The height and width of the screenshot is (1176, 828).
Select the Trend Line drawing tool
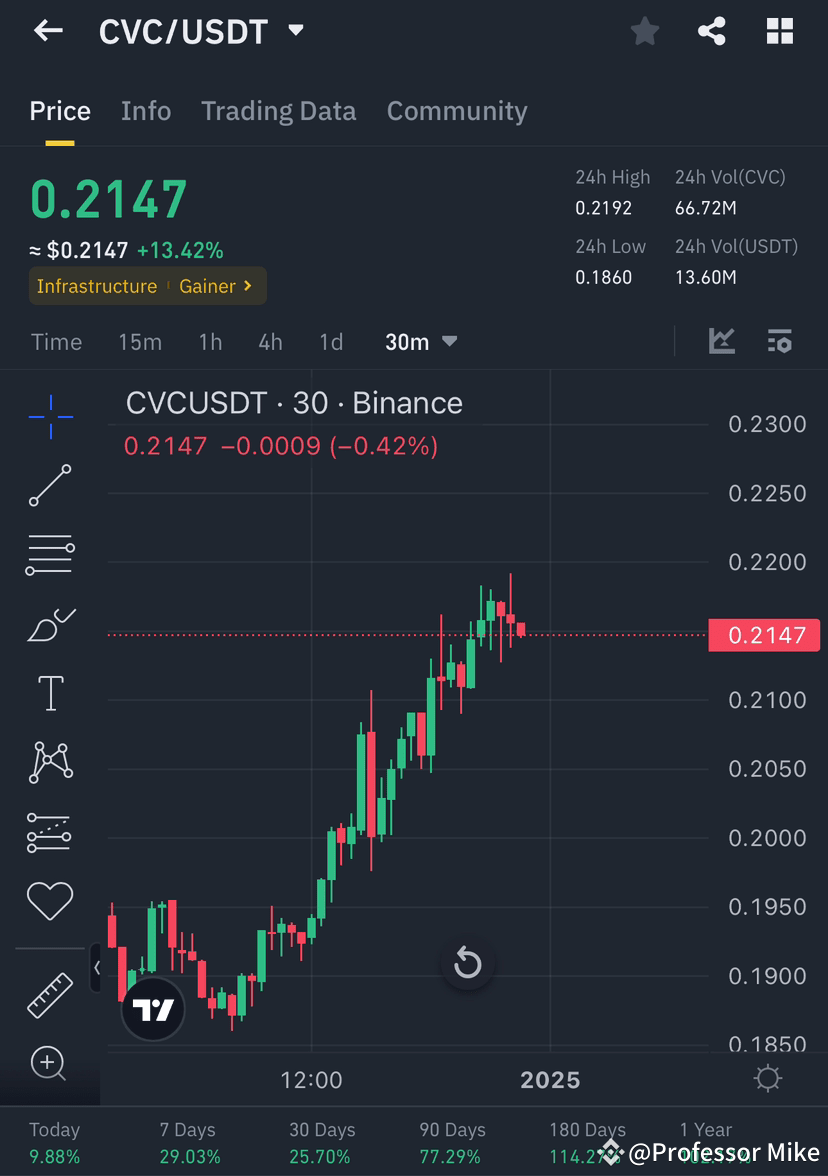tap(50, 487)
